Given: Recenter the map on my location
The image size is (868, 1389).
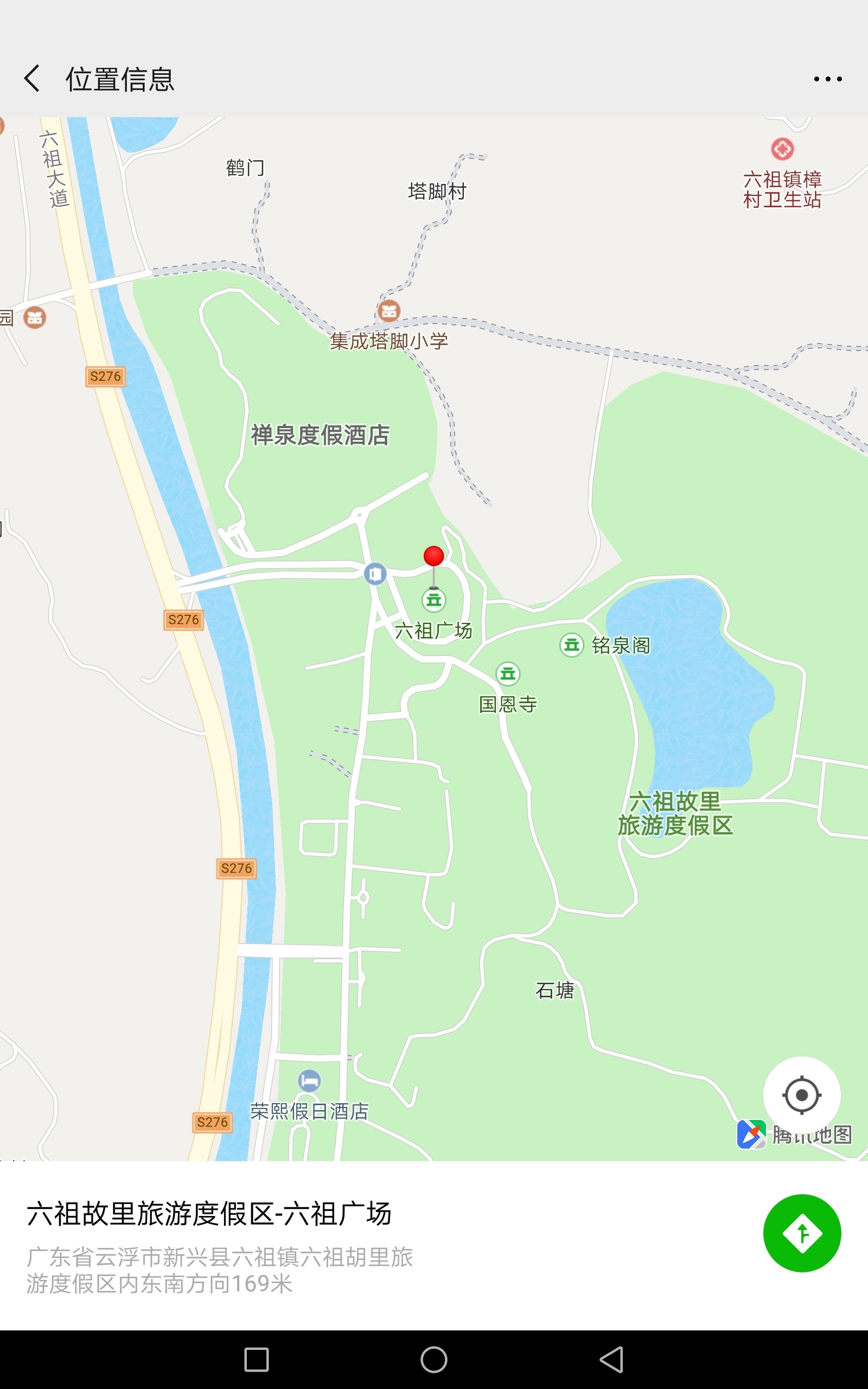Looking at the screenshot, I should pyautogui.click(x=801, y=1095).
